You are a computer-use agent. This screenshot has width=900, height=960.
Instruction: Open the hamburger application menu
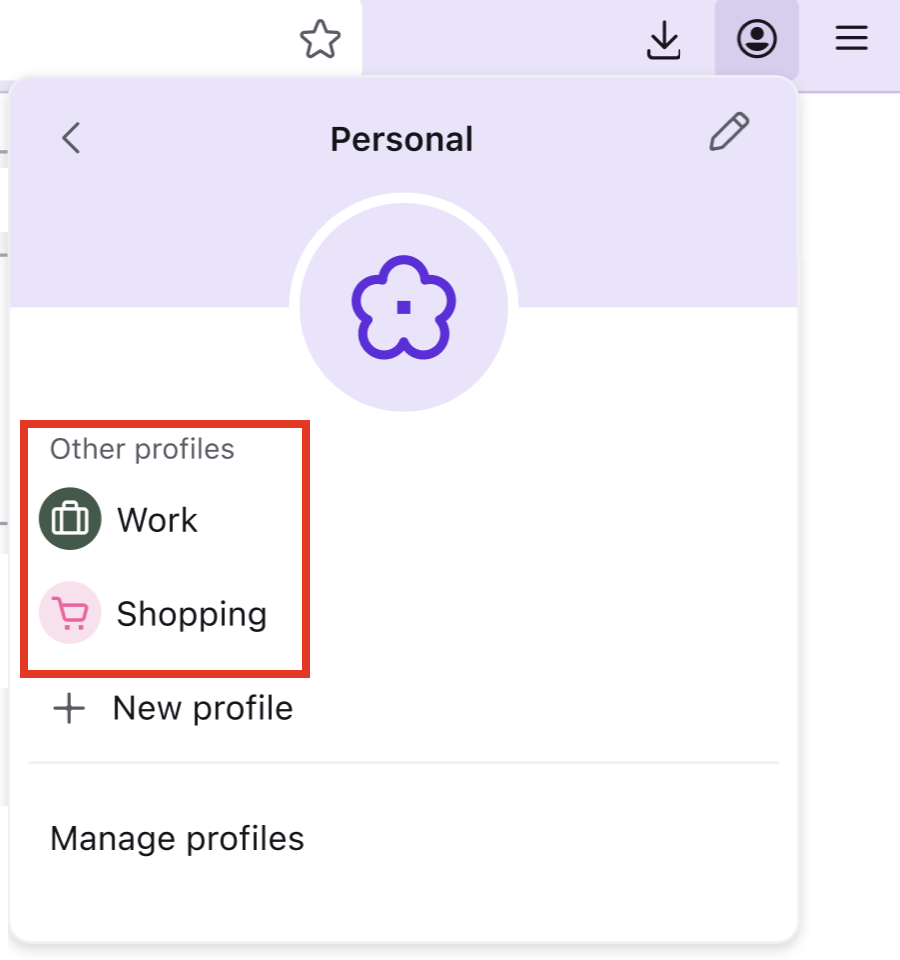point(851,40)
